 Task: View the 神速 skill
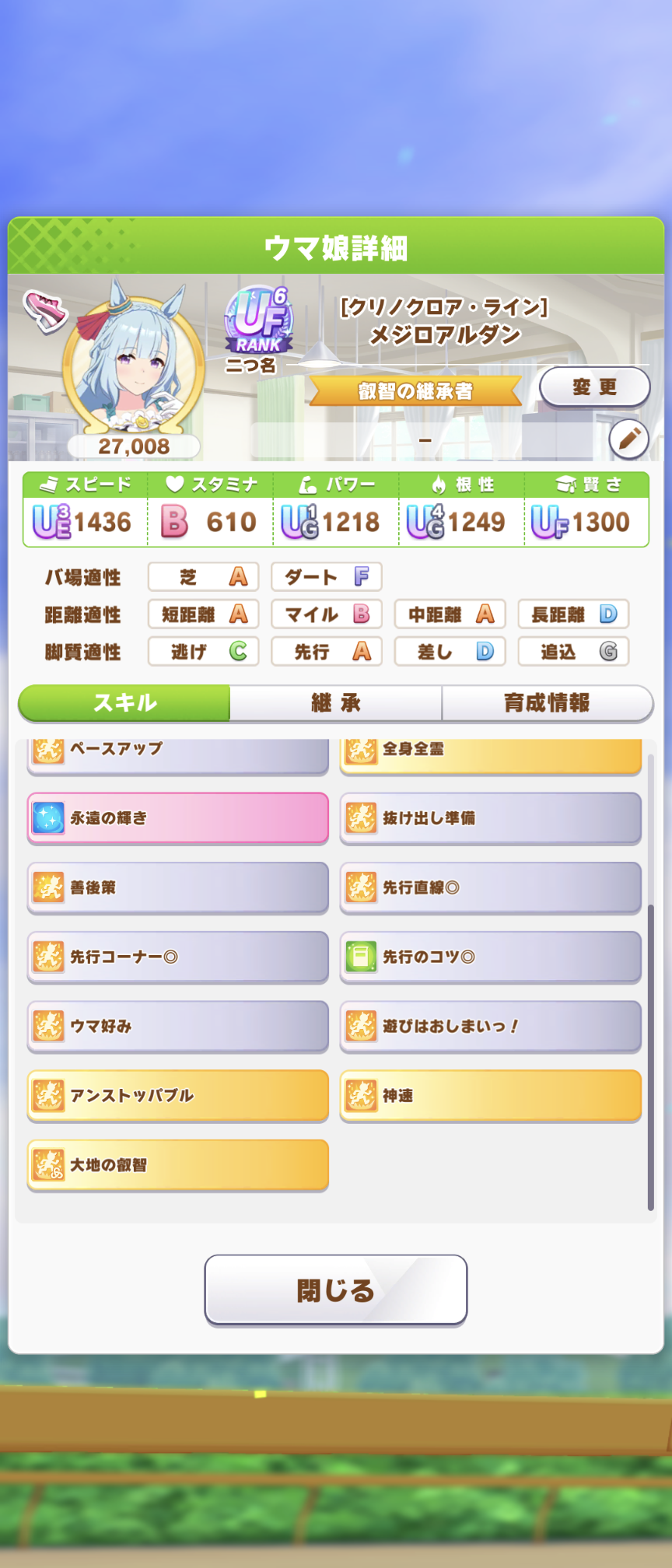tap(490, 1095)
